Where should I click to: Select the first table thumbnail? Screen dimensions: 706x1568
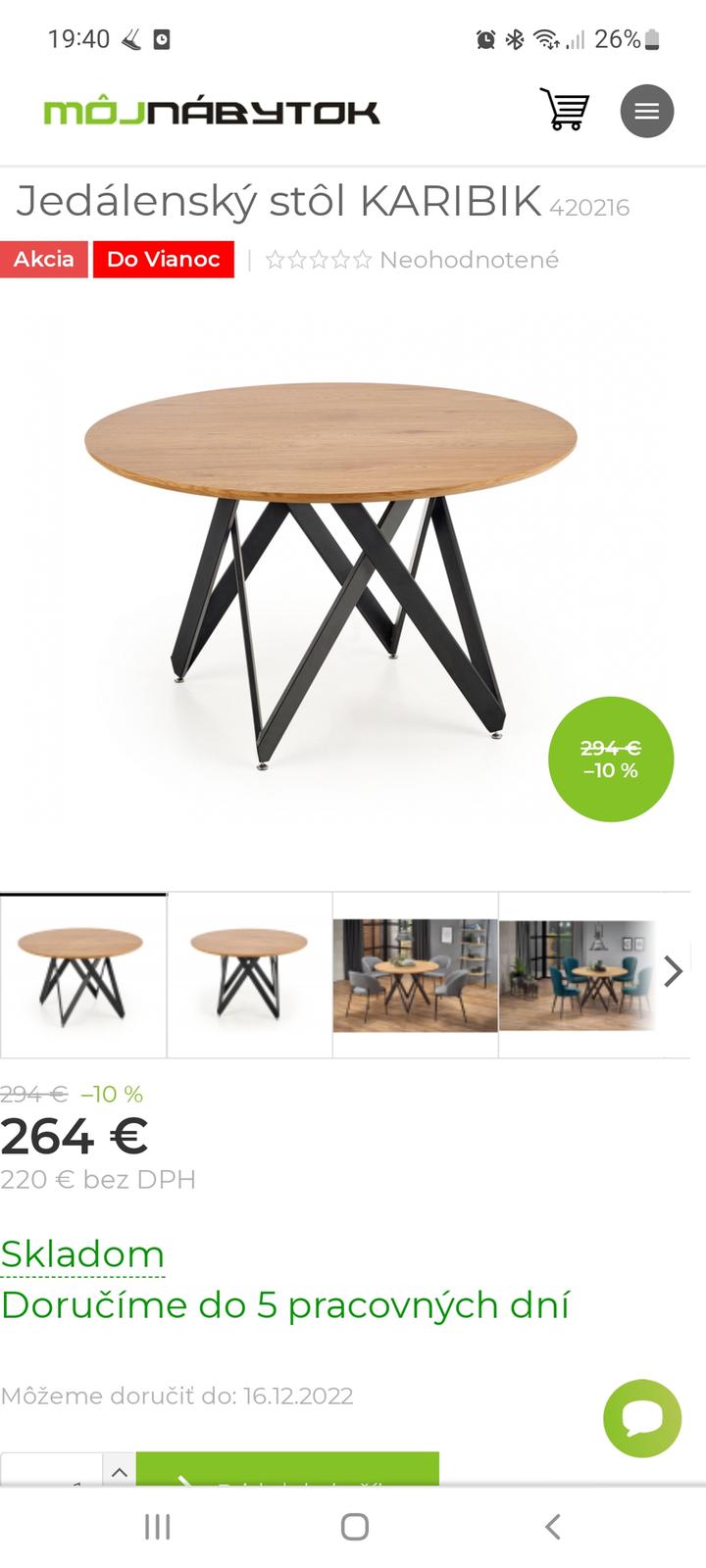pos(83,975)
